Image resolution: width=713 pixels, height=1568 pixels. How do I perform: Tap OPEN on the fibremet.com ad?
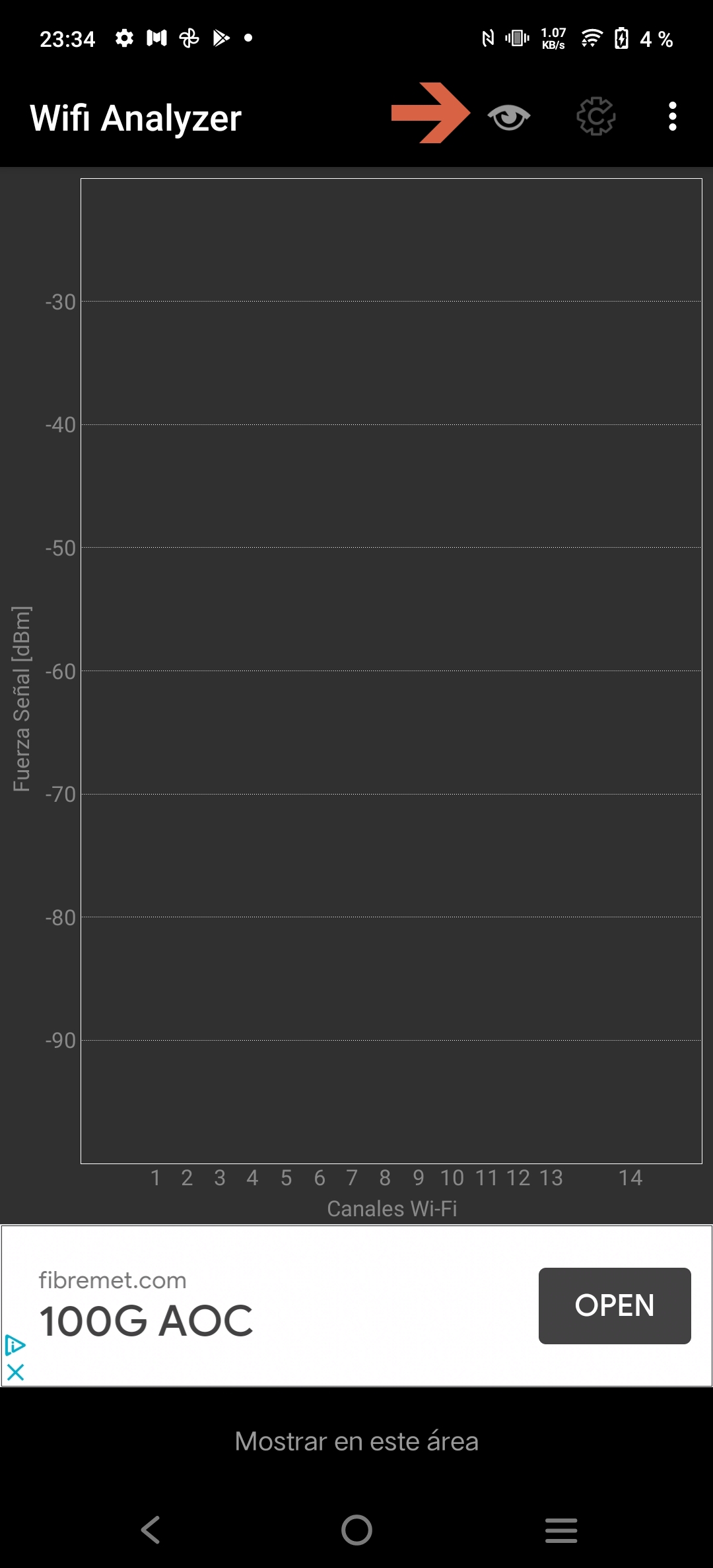pos(615,1305)
